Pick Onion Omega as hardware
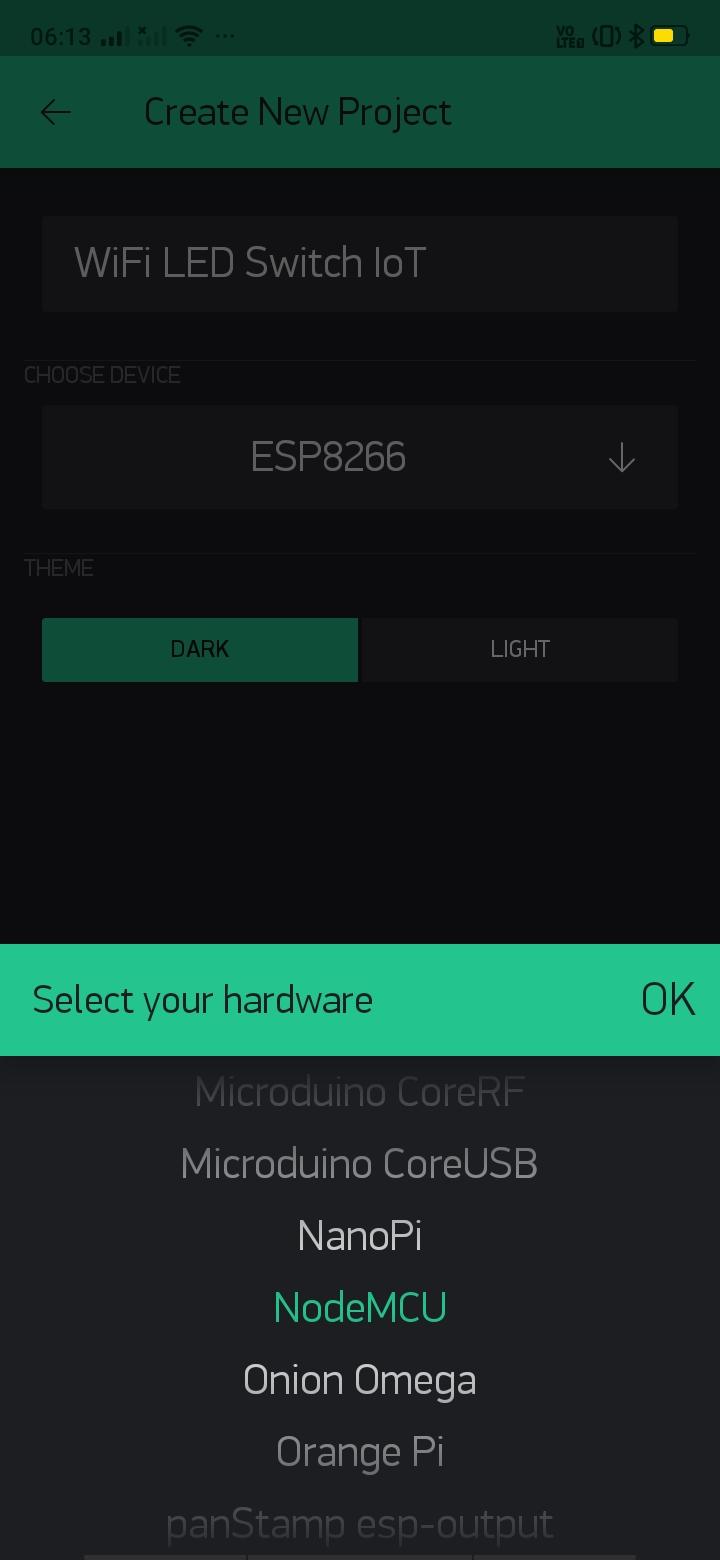The image size is (720, 1560). tap(360, 1380)
